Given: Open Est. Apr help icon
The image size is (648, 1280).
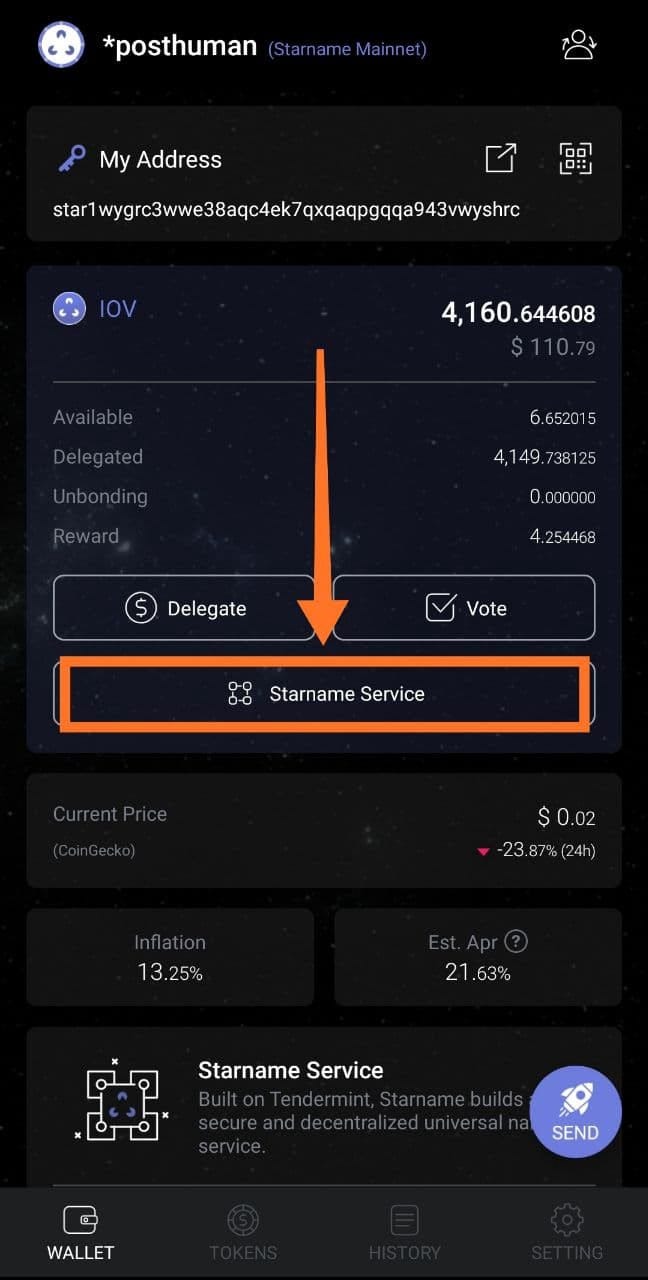Looking at the screenshot, I should click(x=516, y=941).
